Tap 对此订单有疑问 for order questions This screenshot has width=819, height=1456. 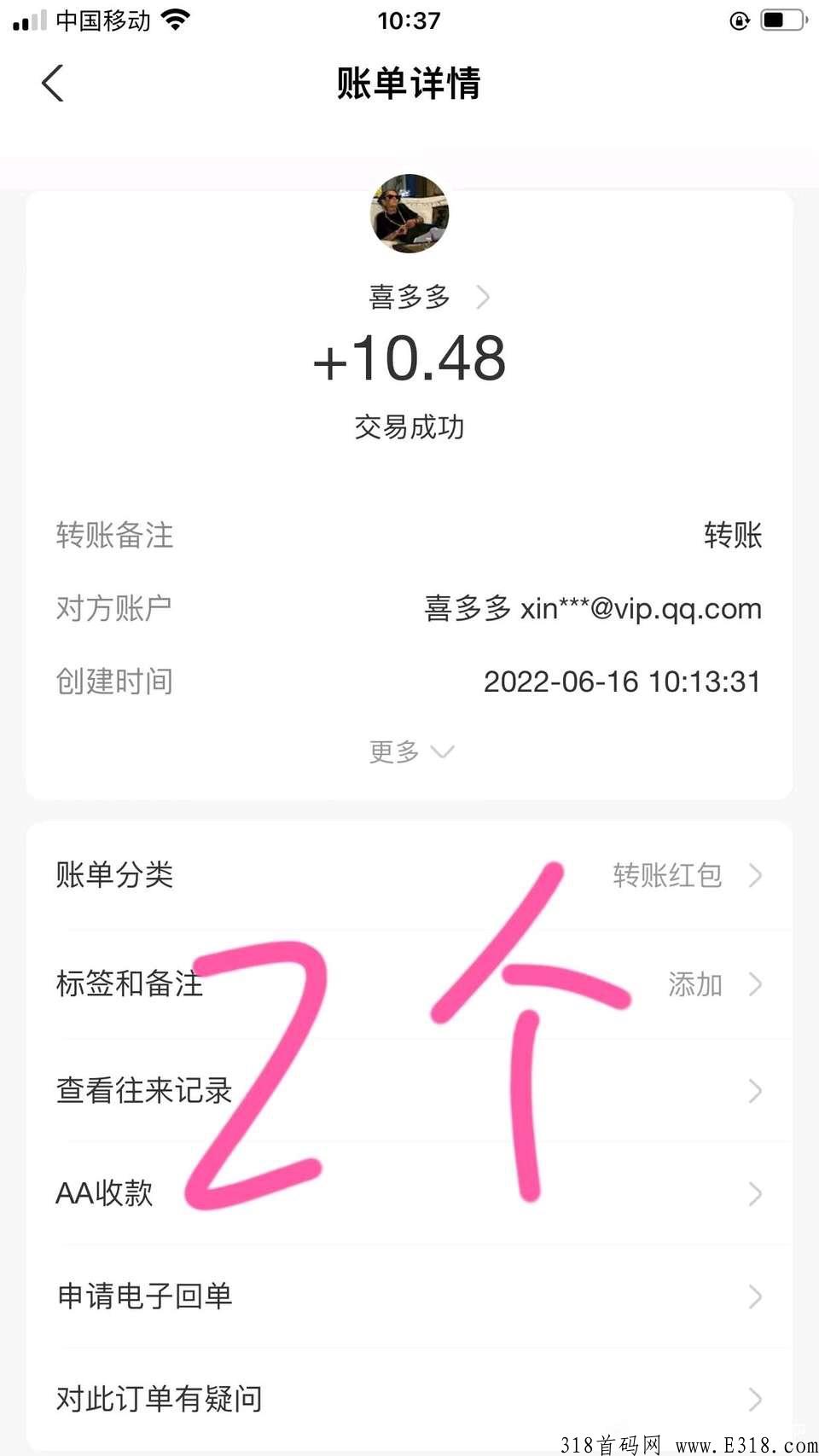point(409,1398)
